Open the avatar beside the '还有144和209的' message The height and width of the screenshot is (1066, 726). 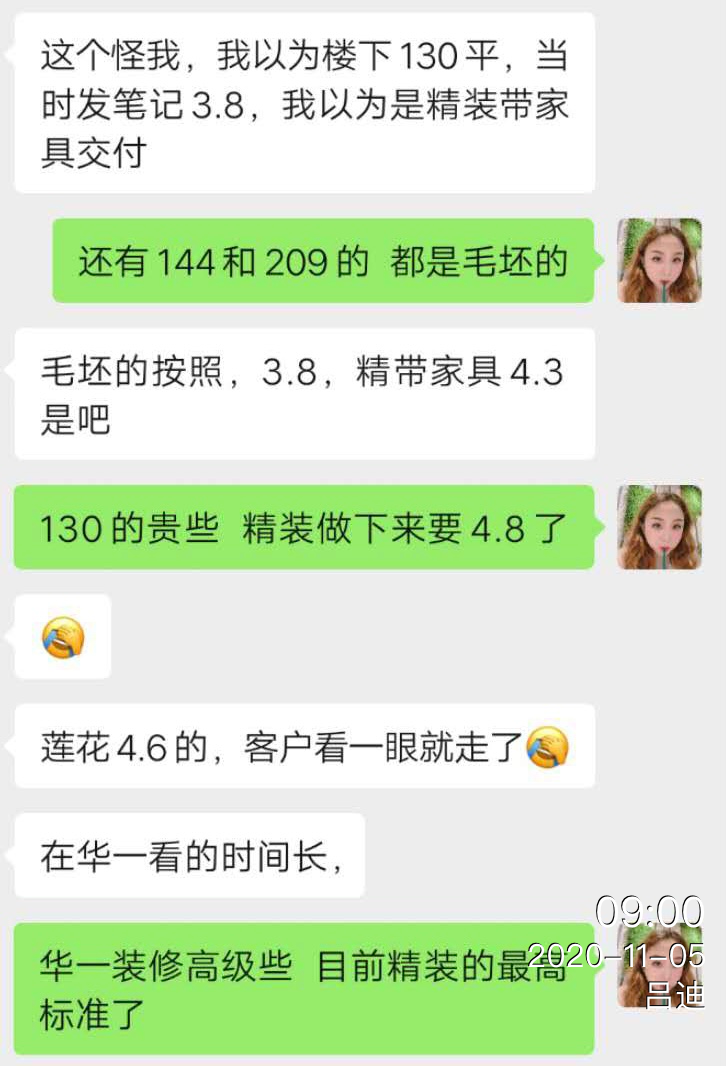click(659, 261)
